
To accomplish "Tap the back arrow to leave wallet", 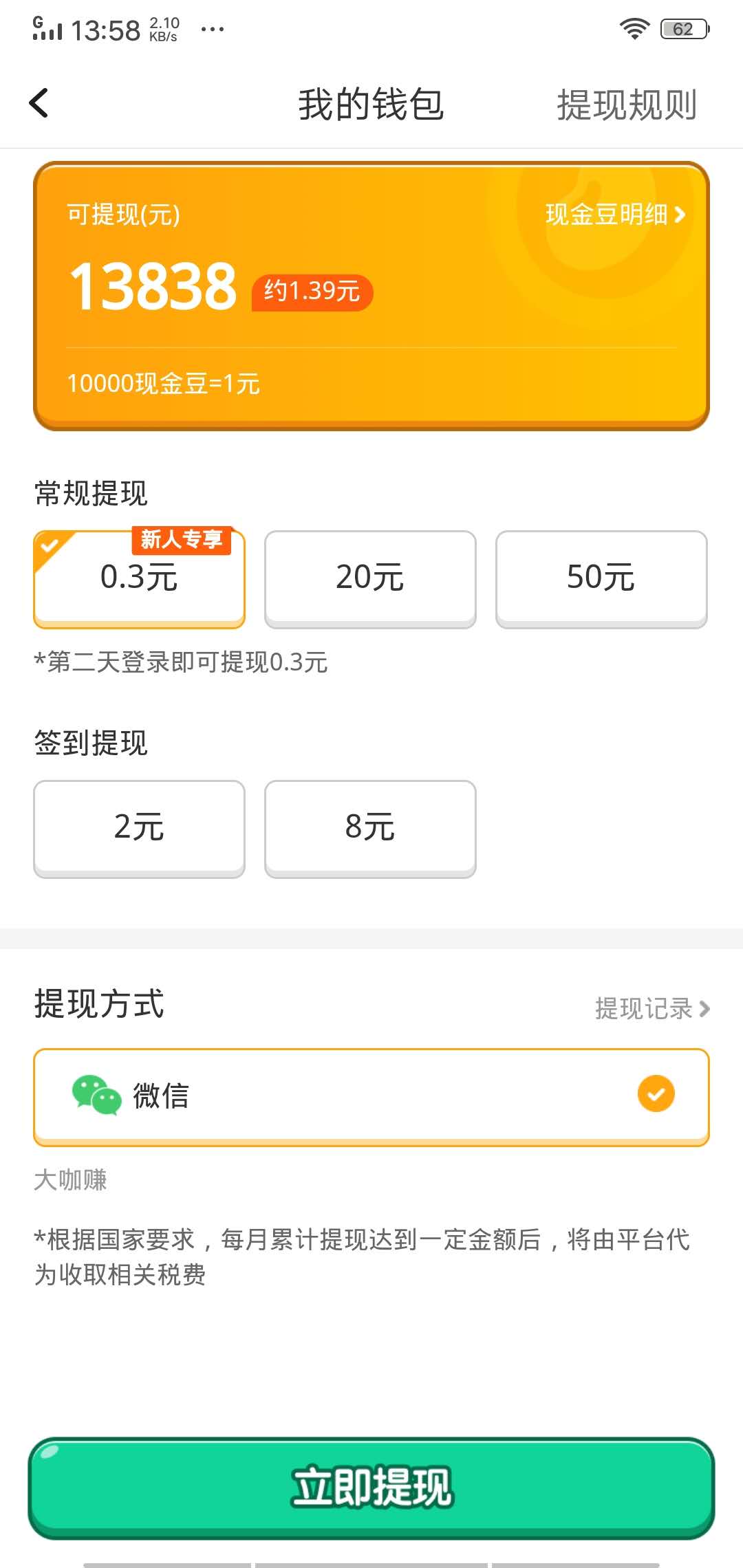I will (x=39, y=103).
